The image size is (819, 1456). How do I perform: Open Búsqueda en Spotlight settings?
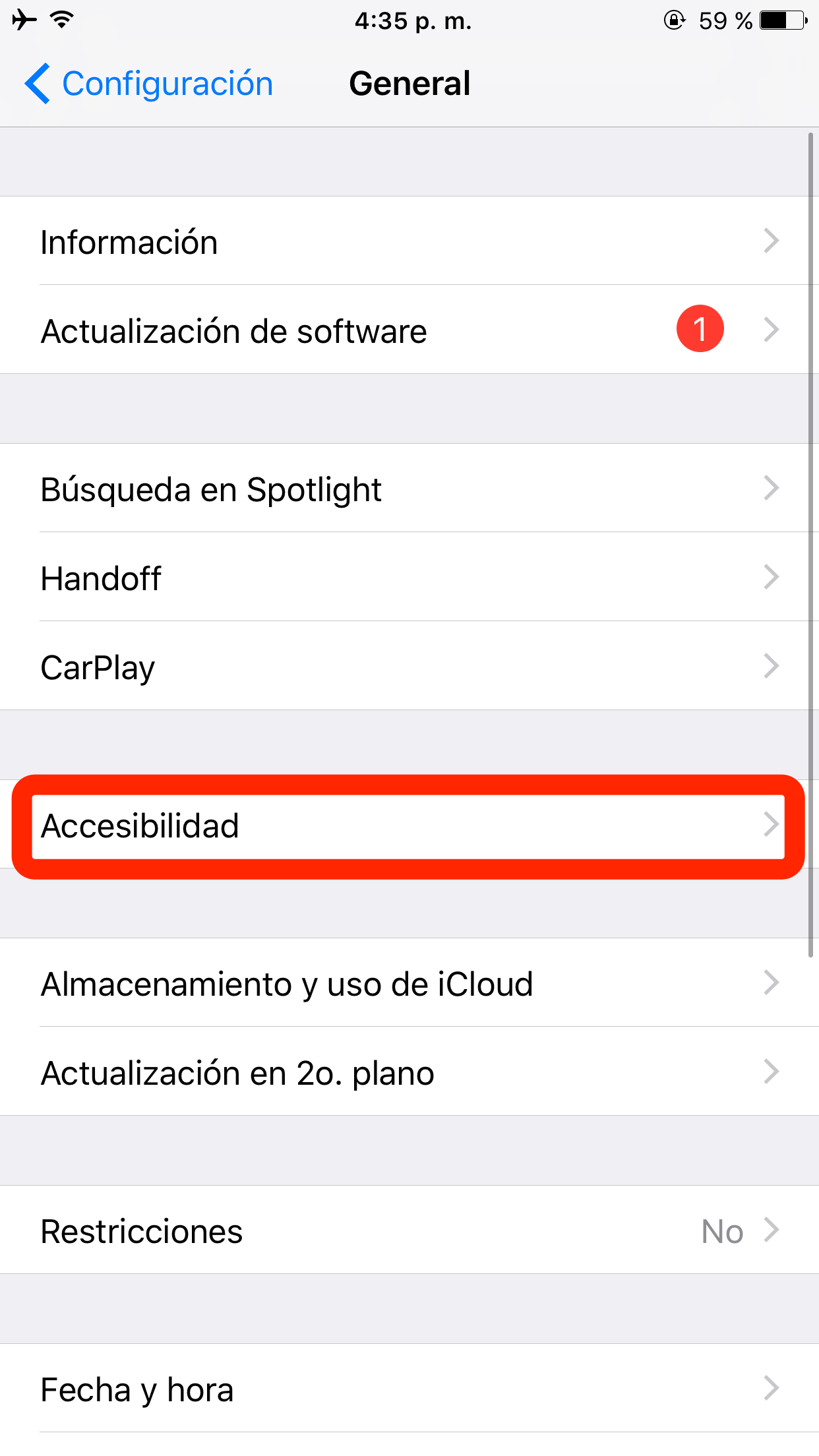click(409, 489)
